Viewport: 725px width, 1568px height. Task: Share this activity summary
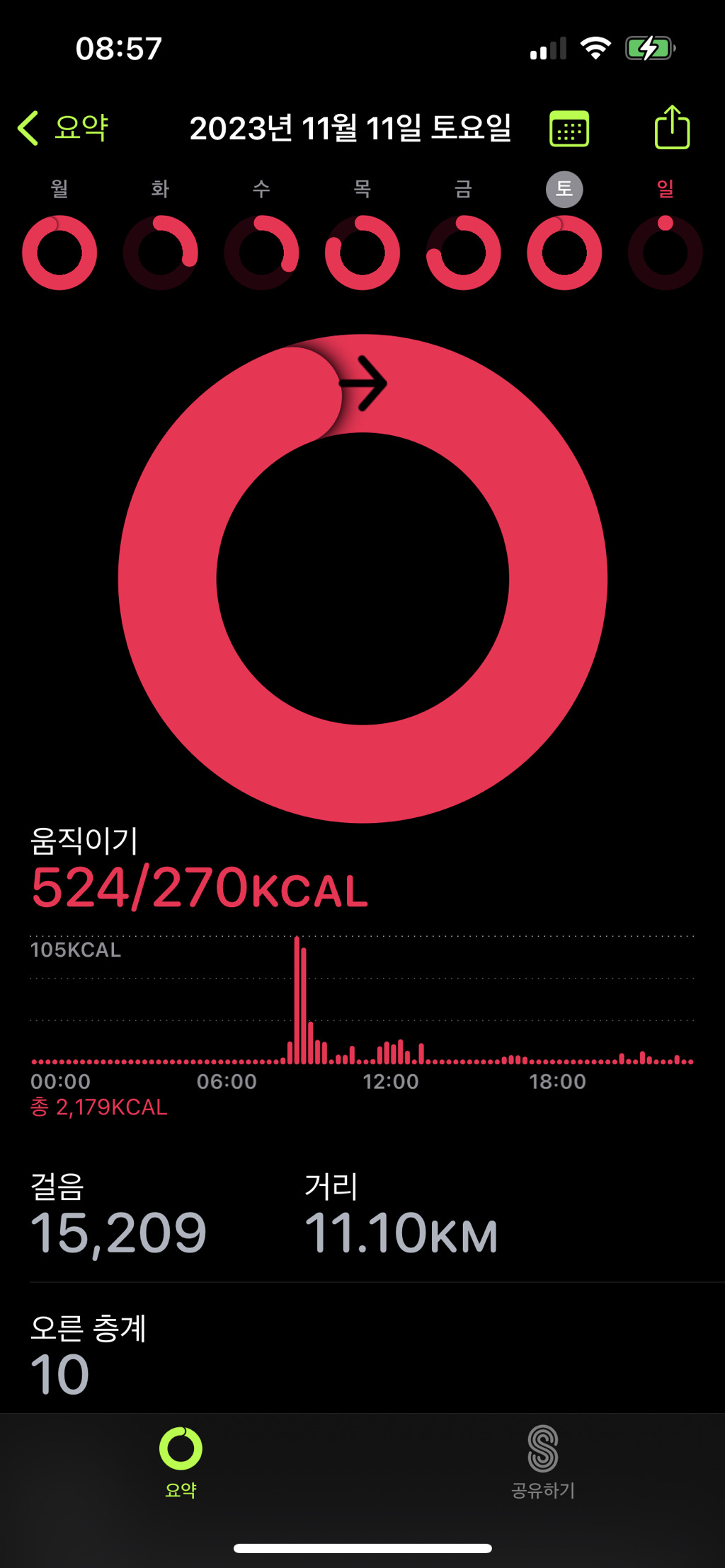point(671,127)
